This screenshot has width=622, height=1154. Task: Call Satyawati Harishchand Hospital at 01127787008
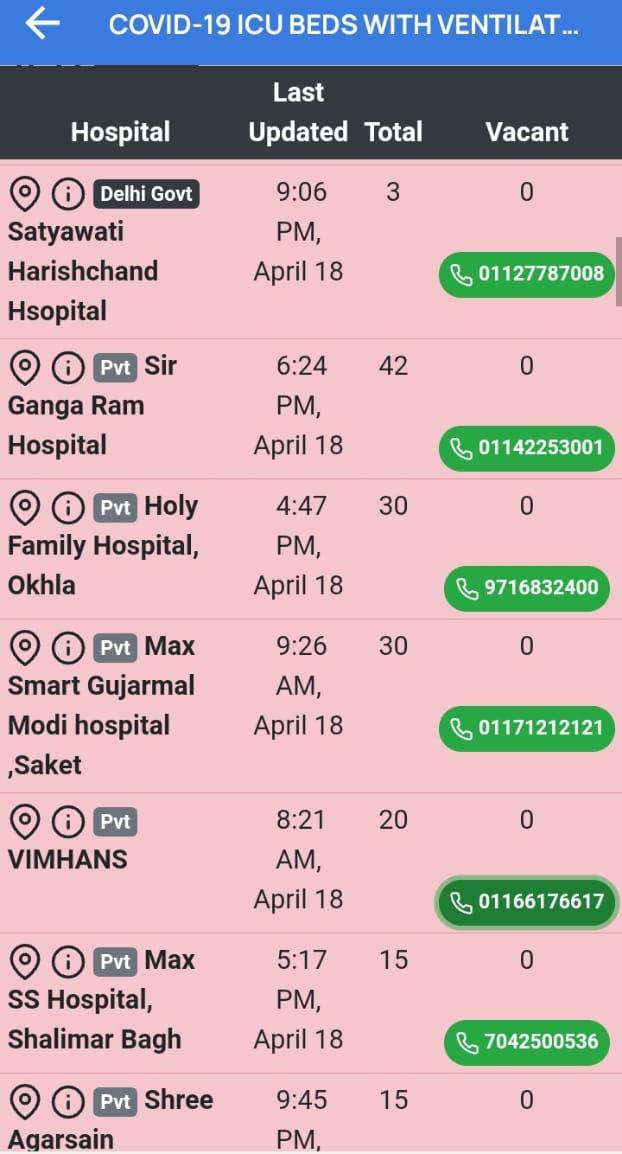526,274
